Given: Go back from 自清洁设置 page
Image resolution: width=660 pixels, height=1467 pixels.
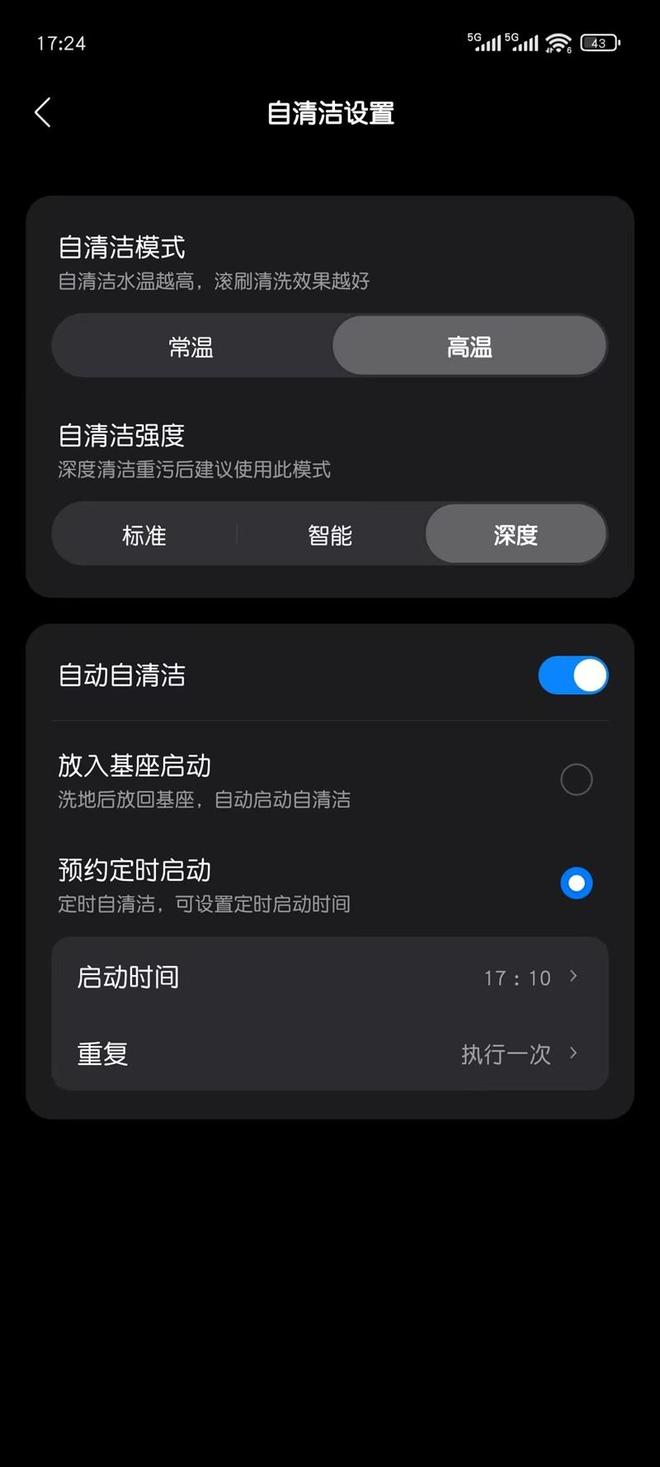Looking at the screenshot, I should (42, 112).
